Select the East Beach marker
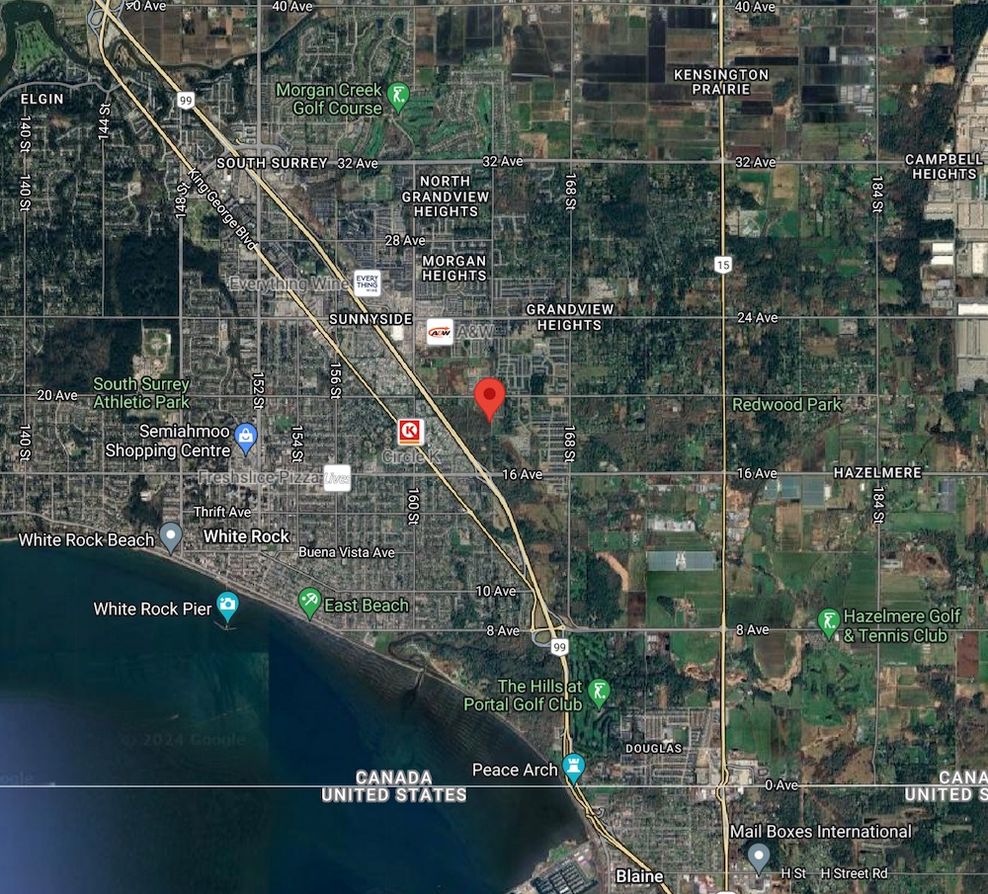The height and width of the screenshot is (894, 988). tap(310, 602)
